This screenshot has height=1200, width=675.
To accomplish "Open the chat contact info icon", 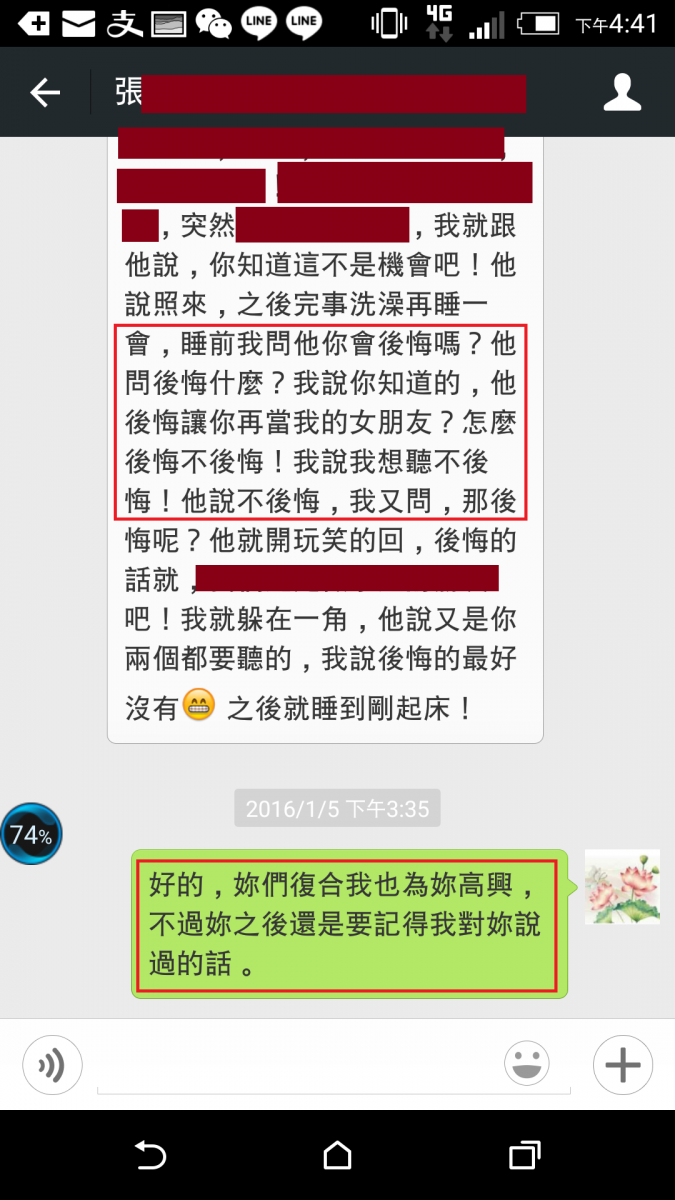I will (622, 92).
